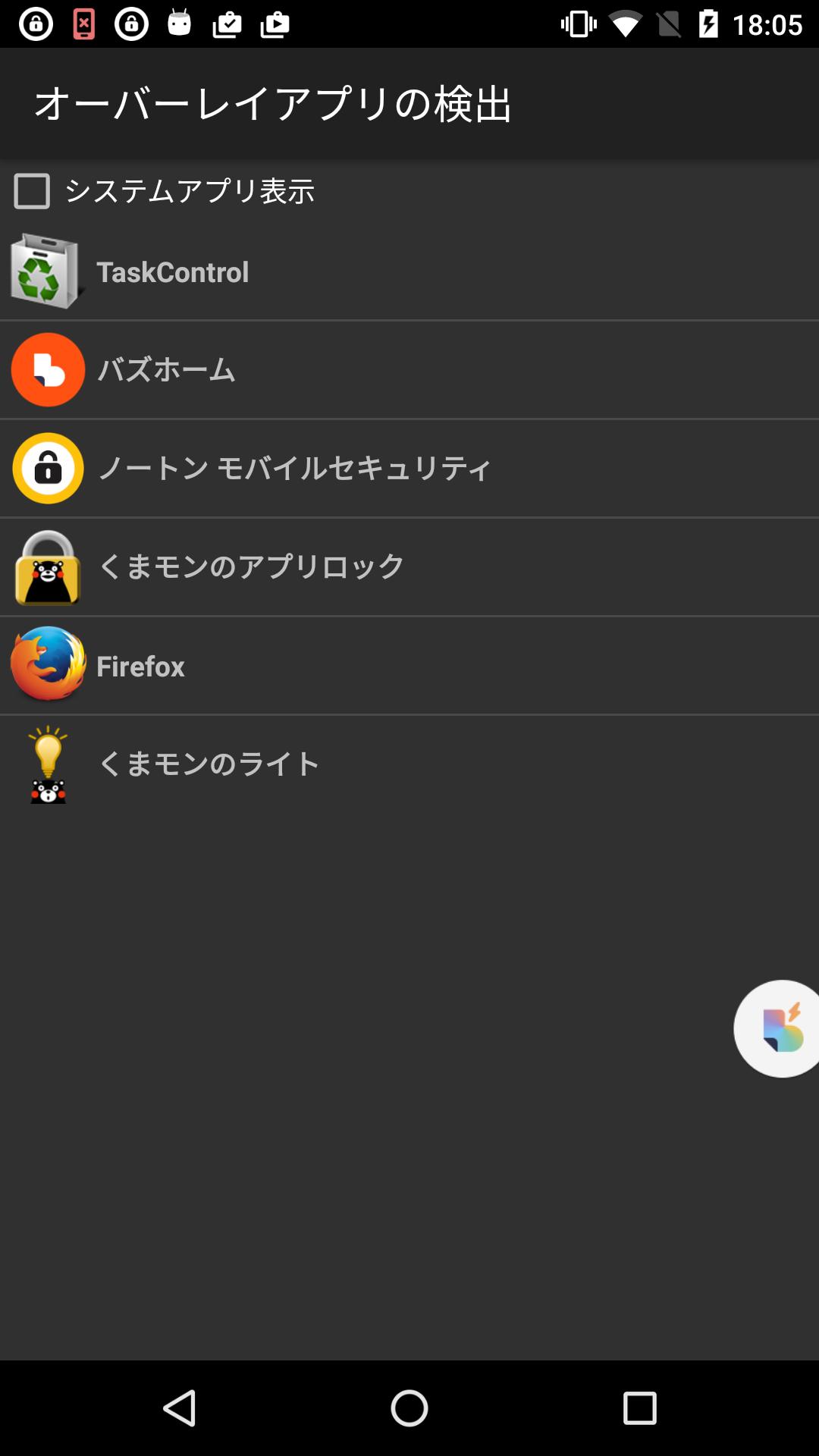This screenshot has height=1456, width=819.
Task: Toggle システムアプリ表示 off after enabling
Action: pos(31,192)
